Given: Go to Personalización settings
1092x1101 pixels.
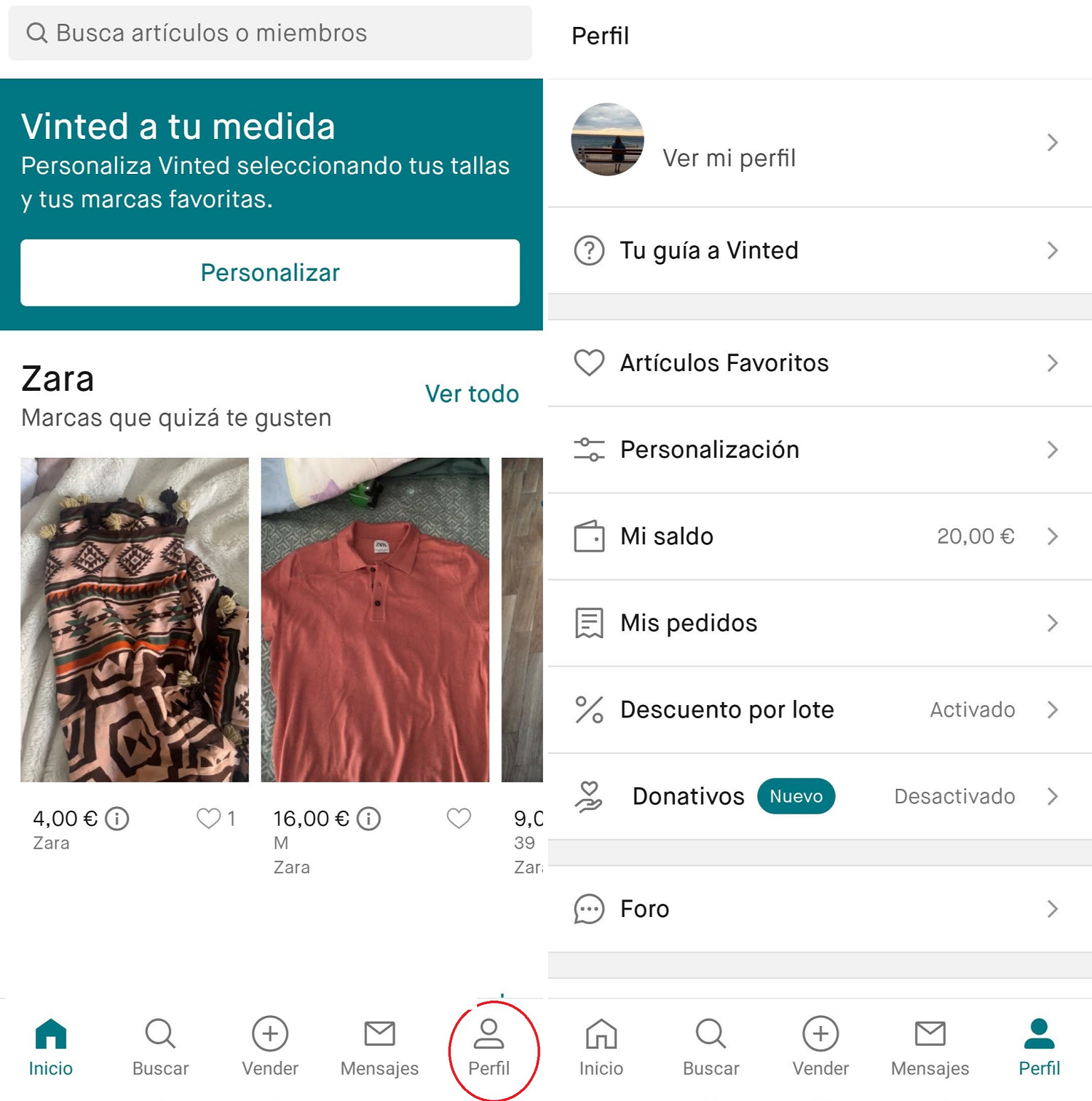Looking at the screenshot, I should [x=815, y=450].
